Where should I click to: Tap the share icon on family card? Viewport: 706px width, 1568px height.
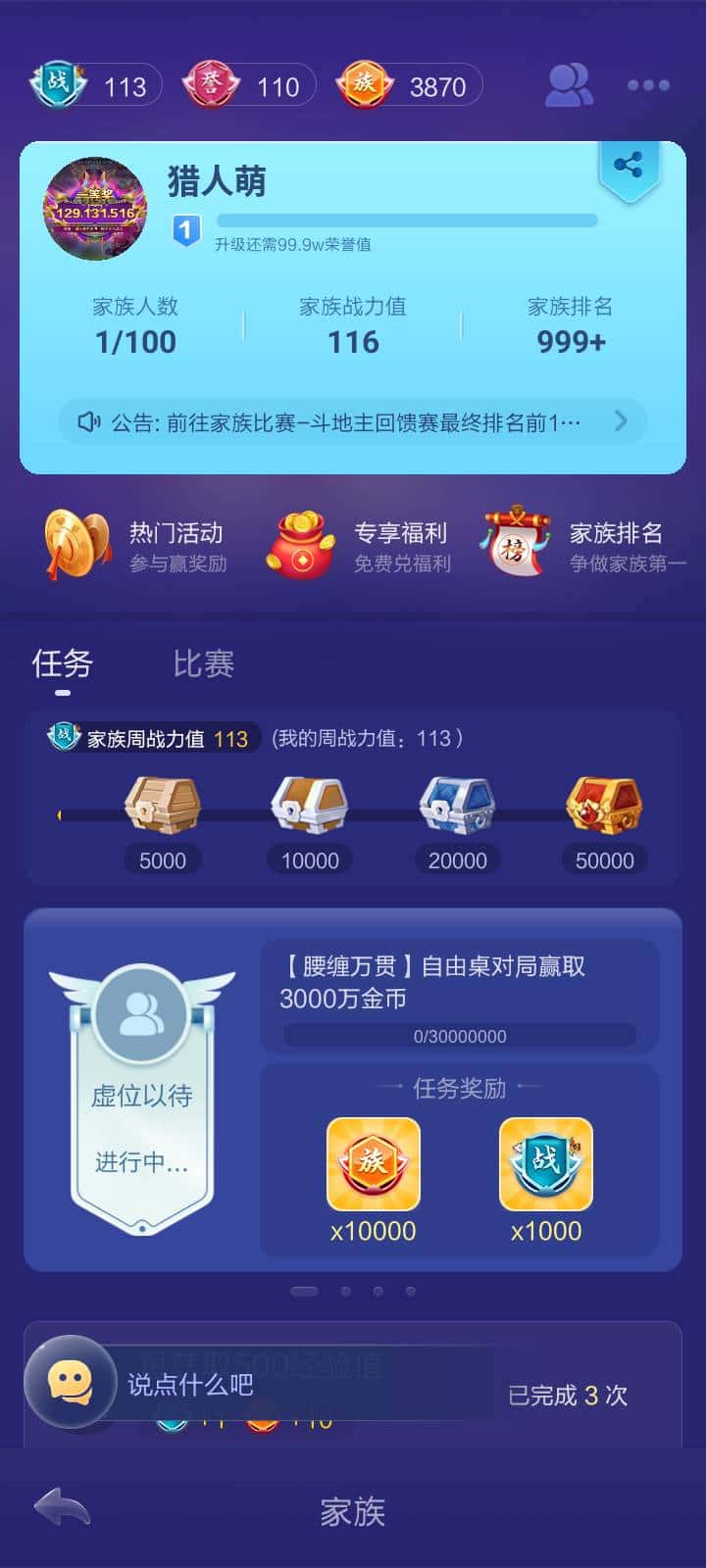pos(630,166)
